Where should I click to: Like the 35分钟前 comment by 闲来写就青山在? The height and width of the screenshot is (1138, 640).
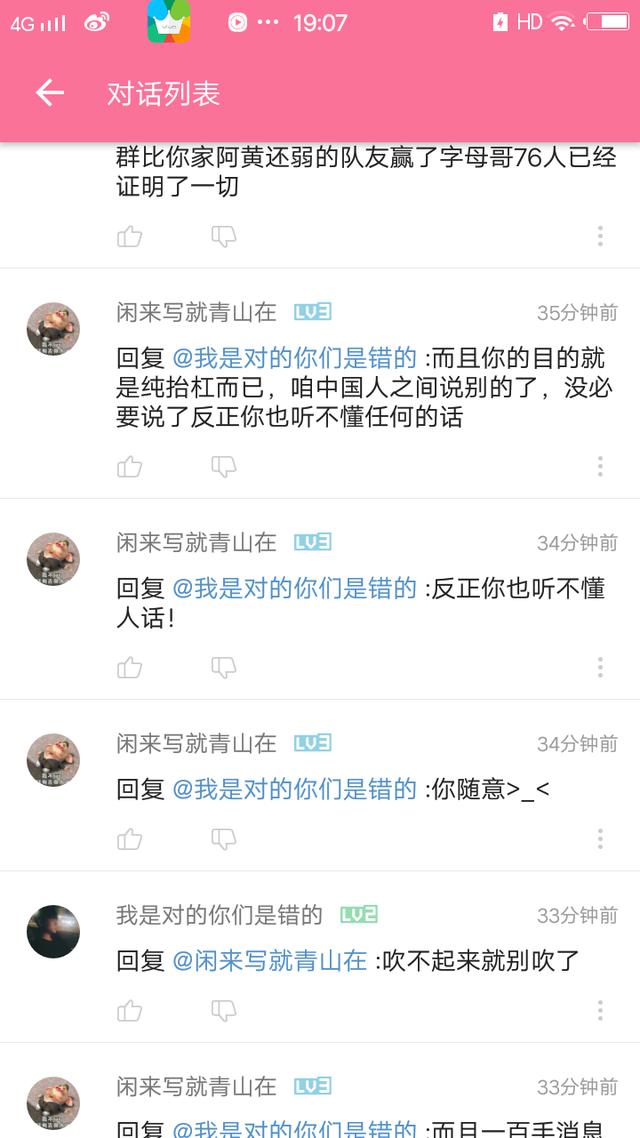tap(130, 466)
